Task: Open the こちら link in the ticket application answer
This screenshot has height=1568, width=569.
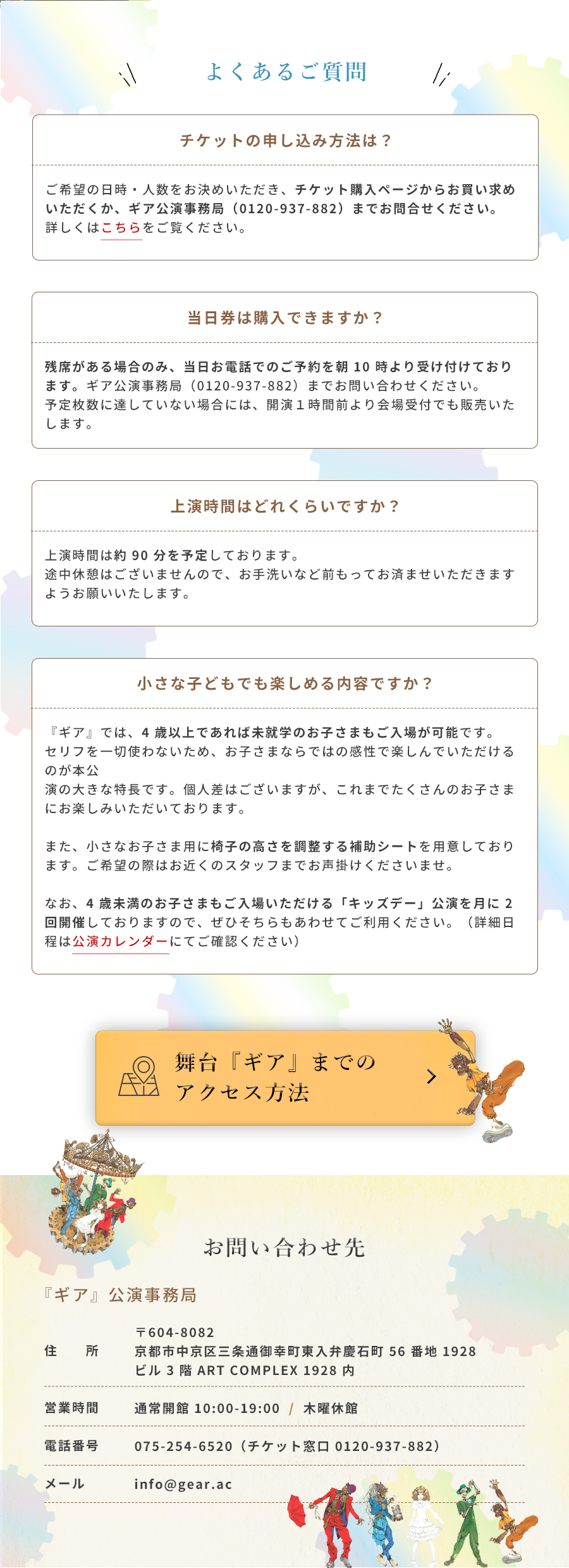Action: pos(121,228)
